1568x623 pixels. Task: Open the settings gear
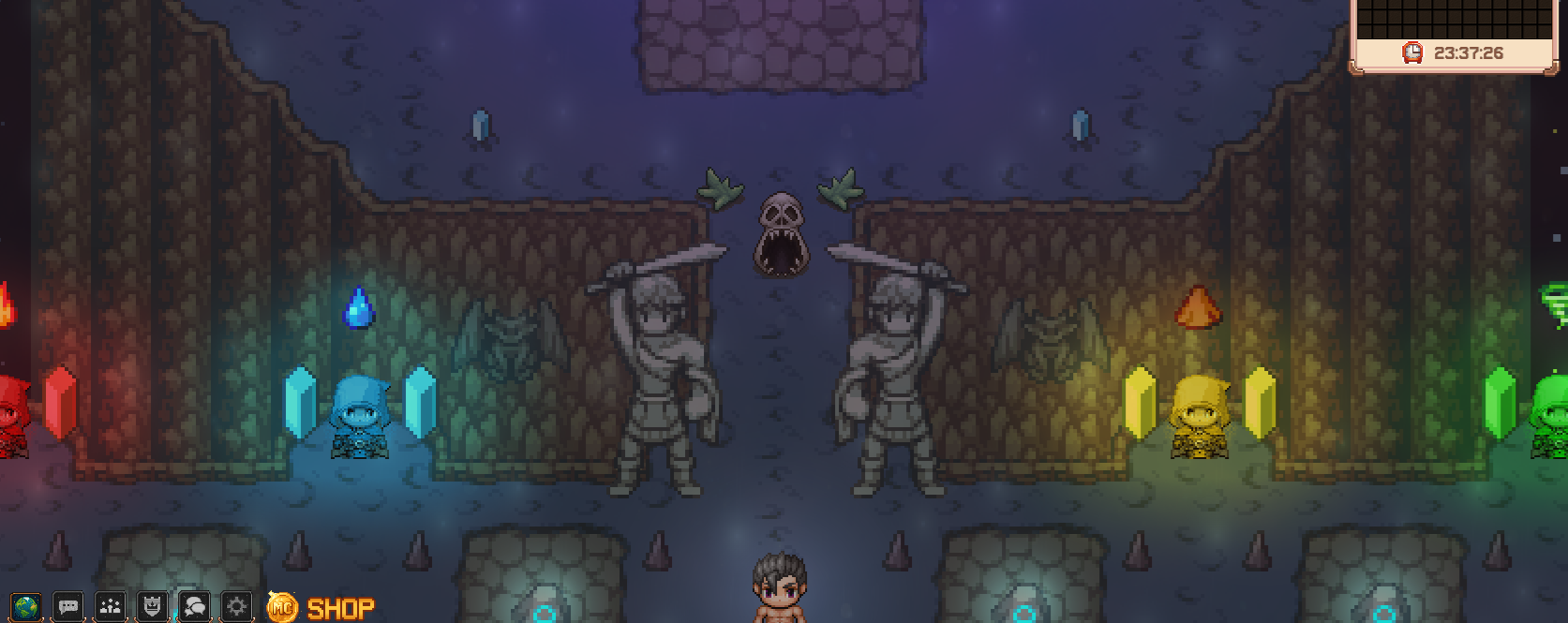point(236,607)
